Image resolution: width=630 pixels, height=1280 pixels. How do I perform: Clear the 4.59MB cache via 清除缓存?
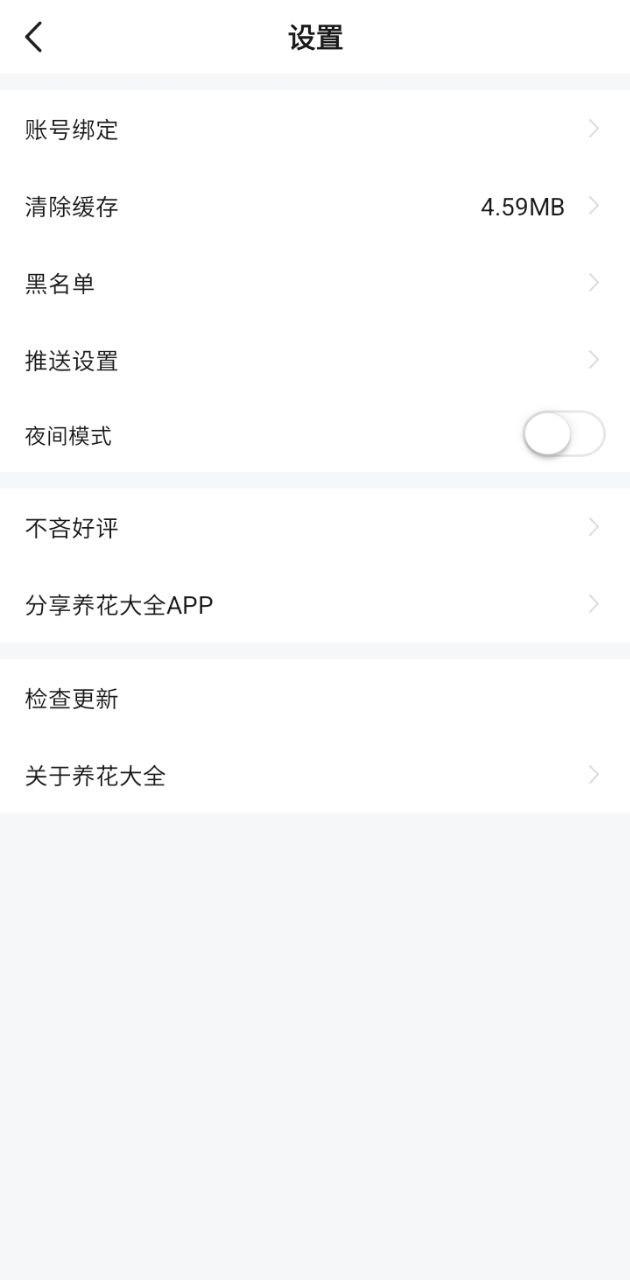315,207
